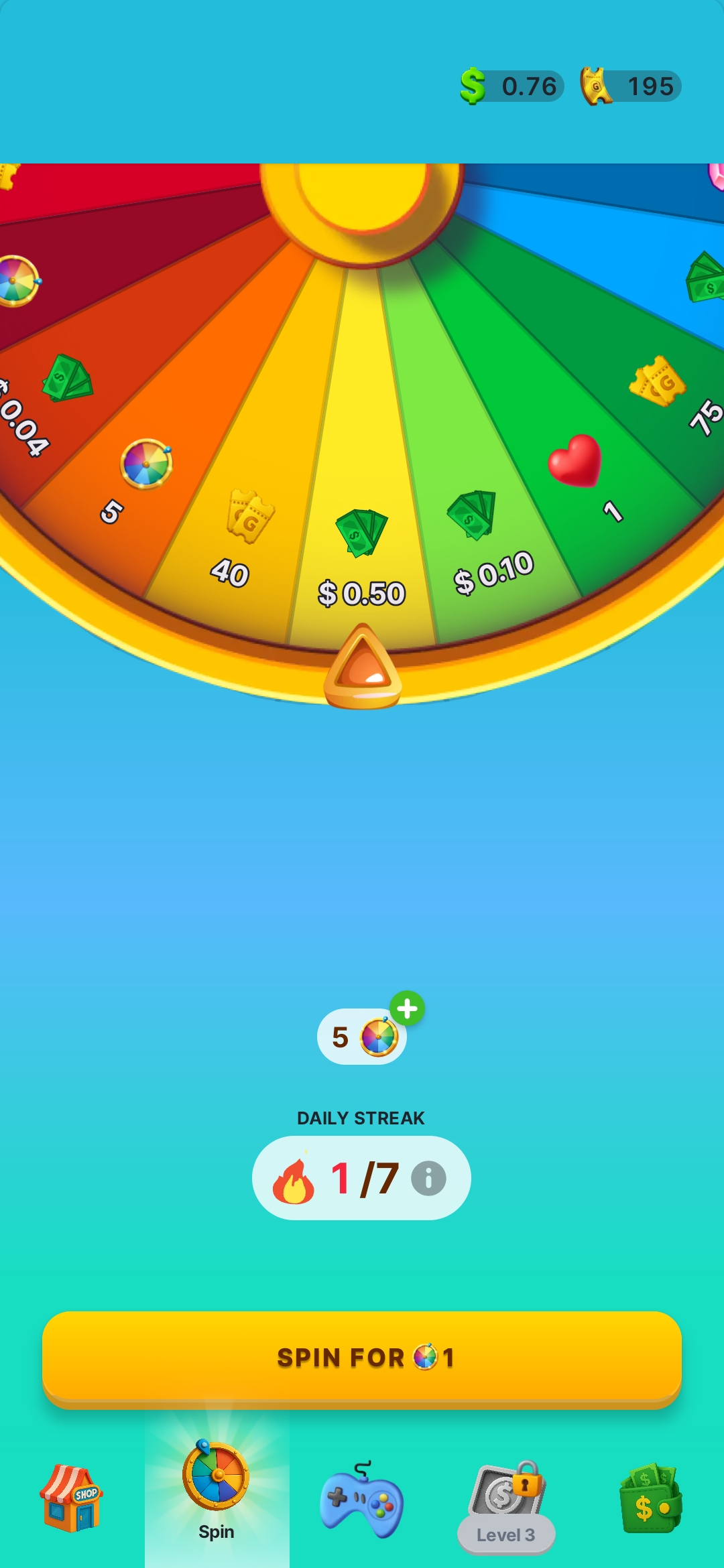The image size is (724, 1568).
Task: Open the games controller tab
Action: pyautogui.click(x=362, y=1500)
